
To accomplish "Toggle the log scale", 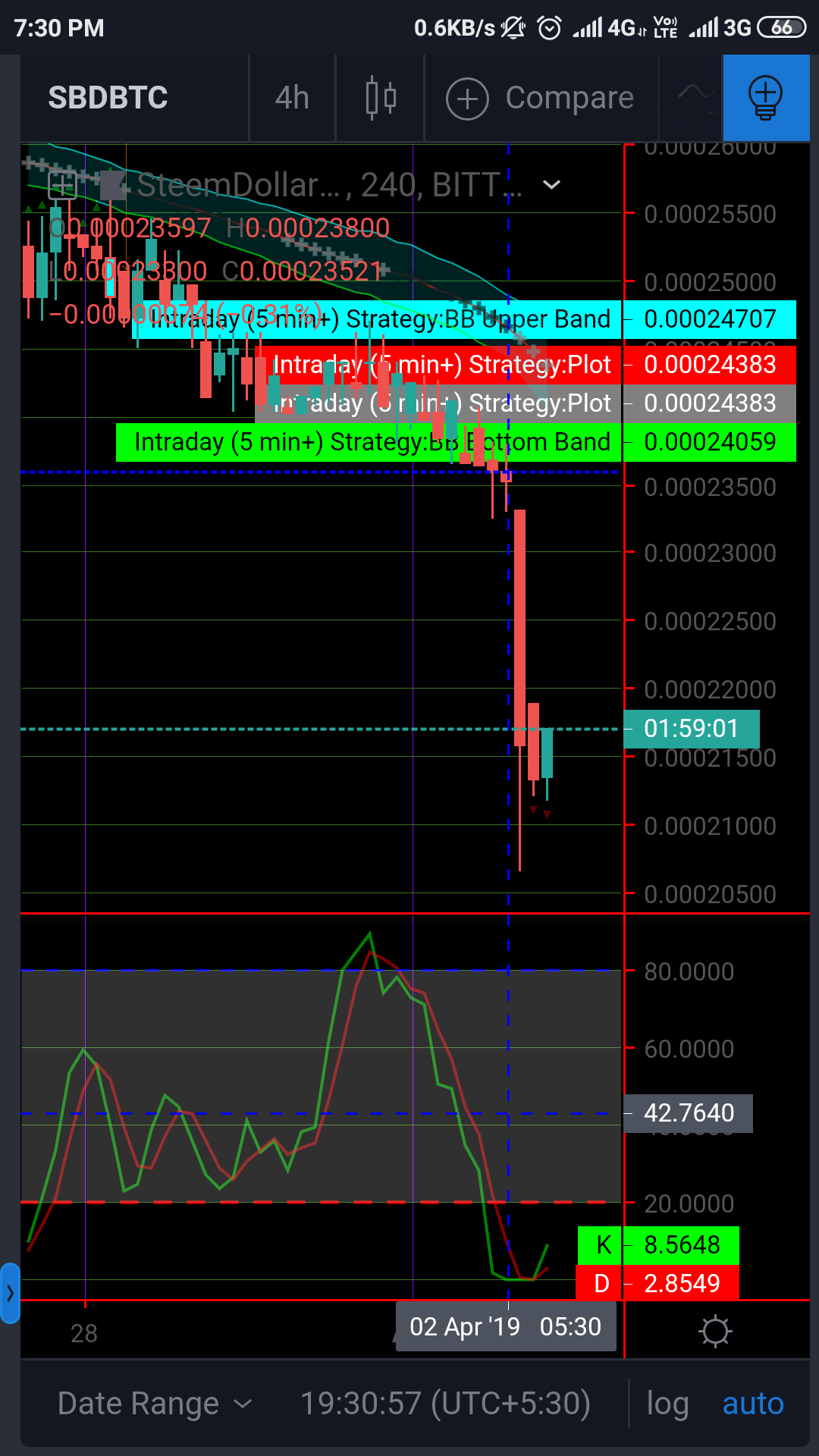I will 667,1404.
